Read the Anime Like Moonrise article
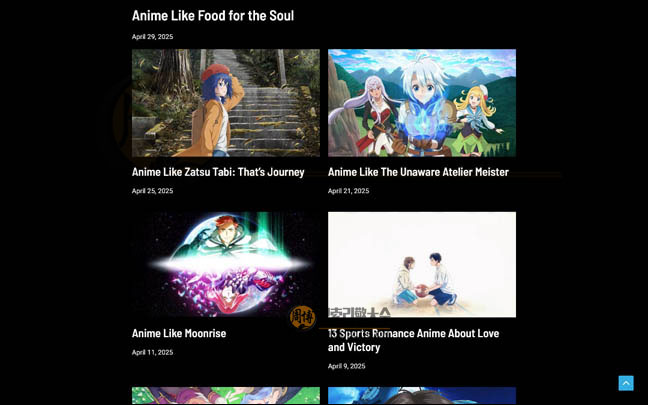648x405 pixels. point(179,333)
